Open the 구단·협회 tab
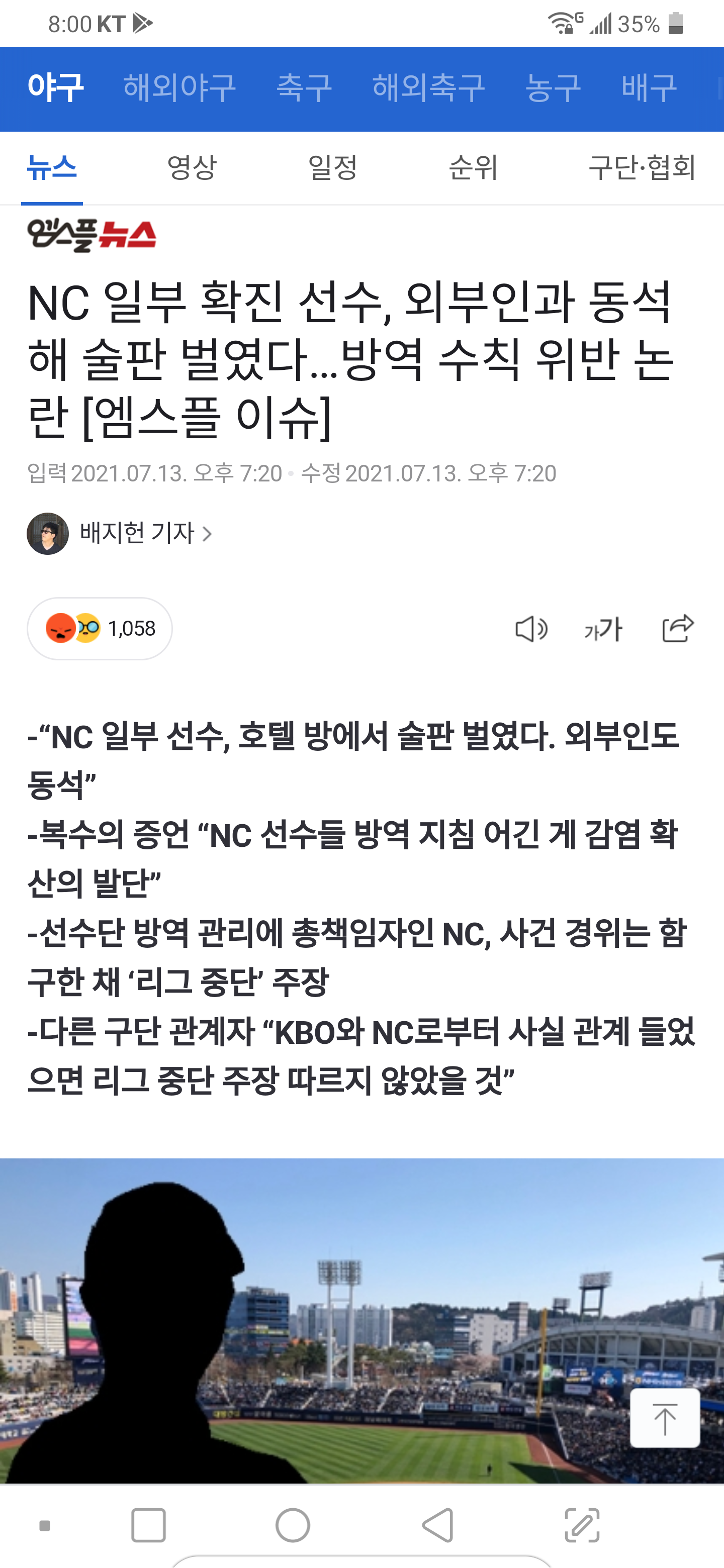This screenshot has height=1568, width=724. coord(642,167)
